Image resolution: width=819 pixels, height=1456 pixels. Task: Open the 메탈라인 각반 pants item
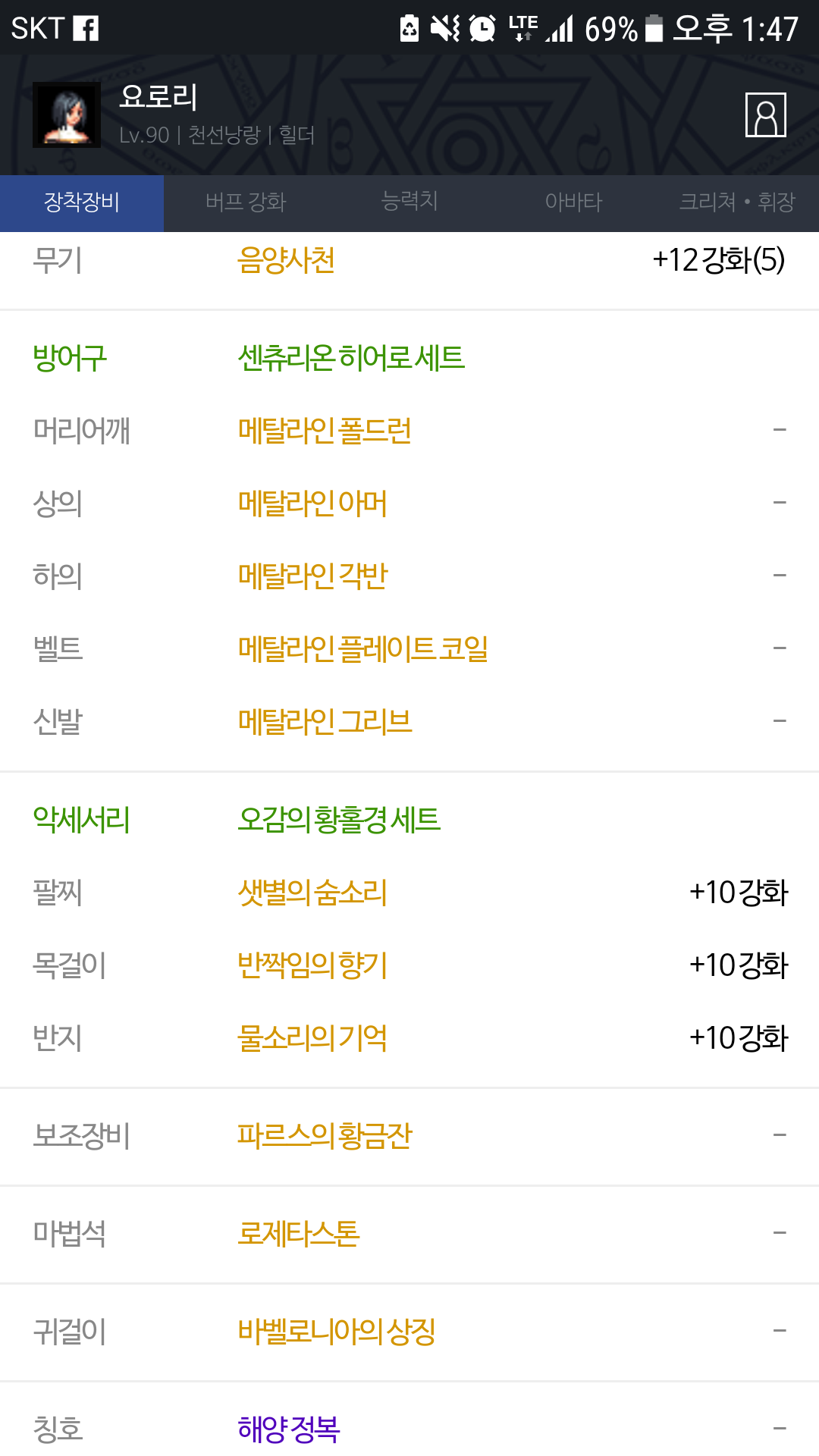pyautogui.click(x=312, y=576)
